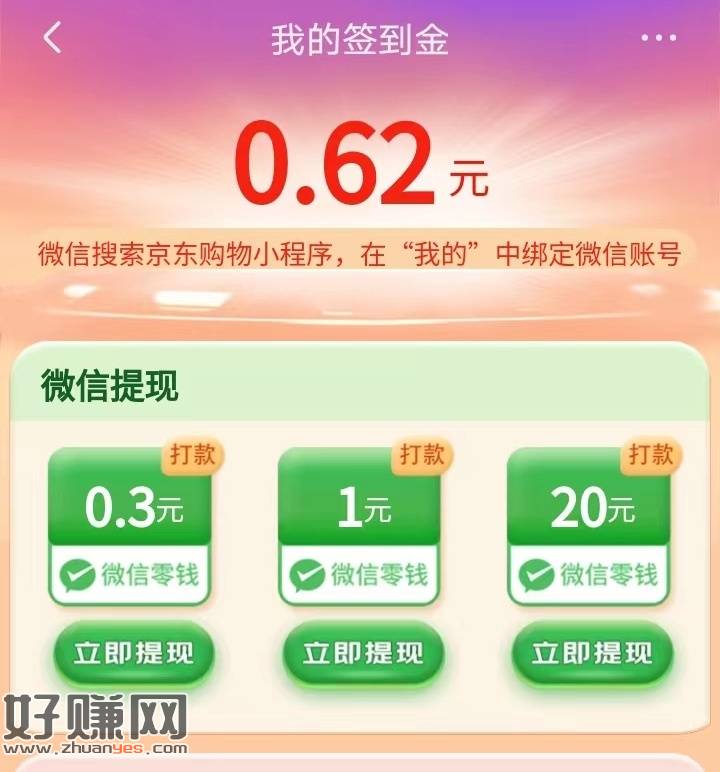Tap 立即提现 under the 0.3元 card
Viewport: 720px width, 772px height.
[134, 654]
